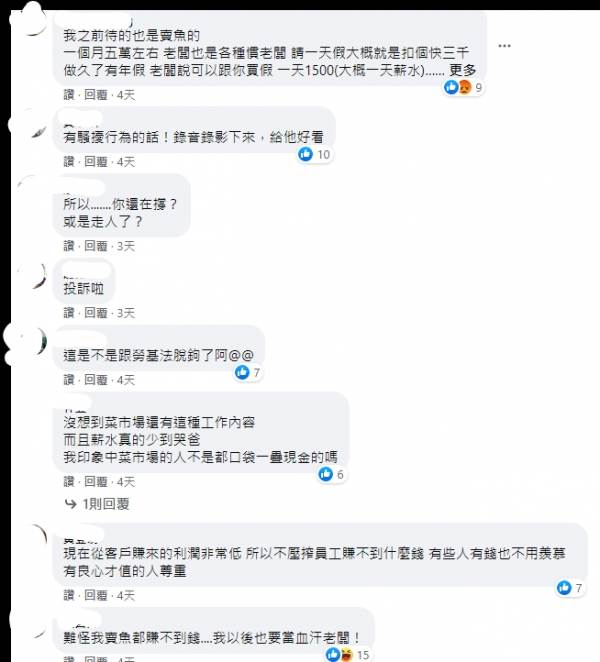Screen dimensions: 600x662
Task: Show reactions on the 錄音錄影 comment
Action: 315,155
